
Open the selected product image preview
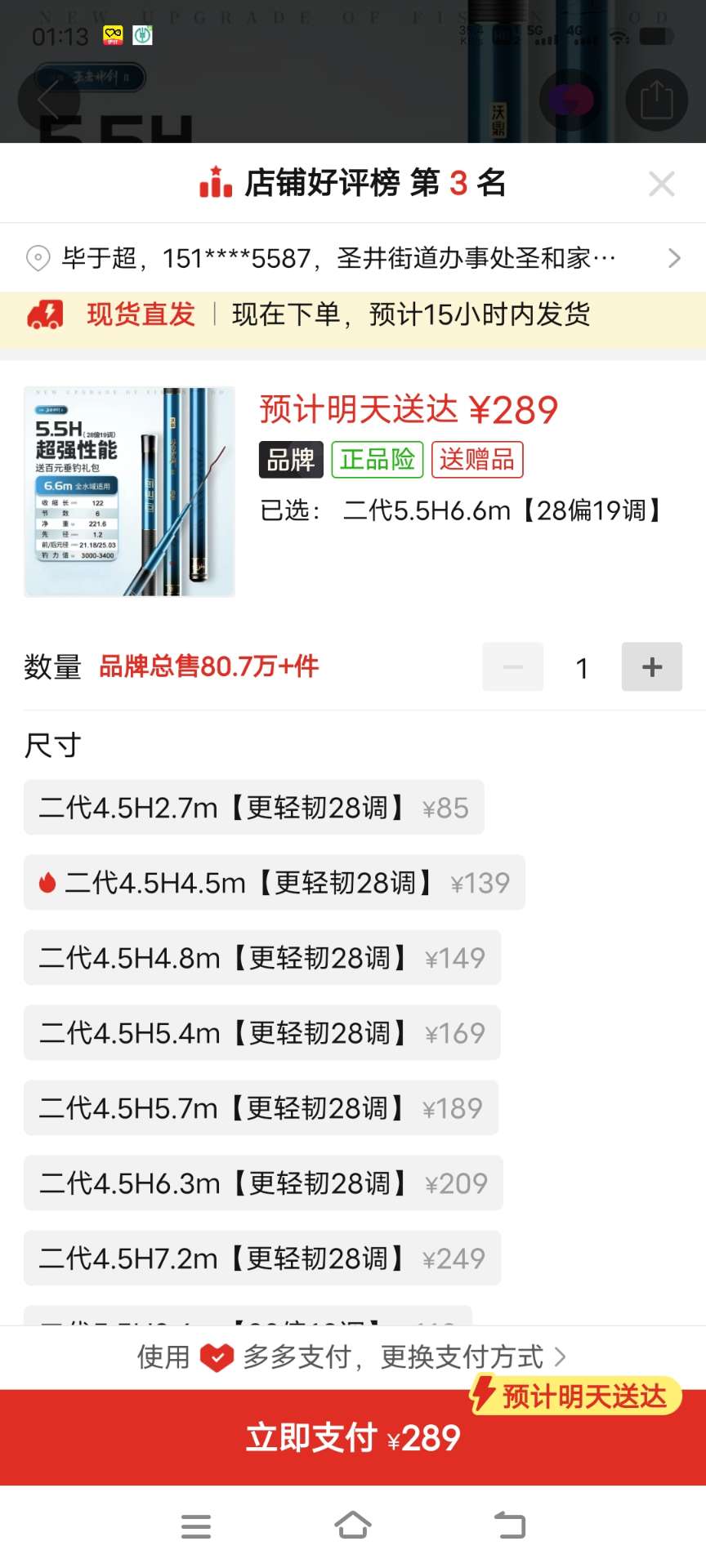click(130, 492)
